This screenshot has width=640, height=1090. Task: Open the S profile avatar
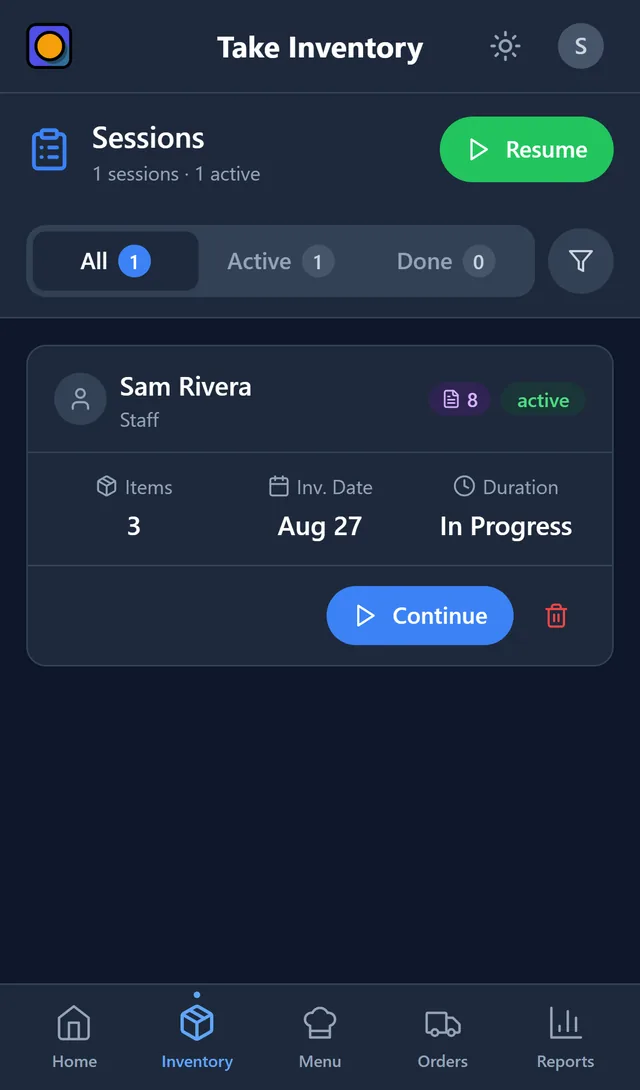[580, 47]
